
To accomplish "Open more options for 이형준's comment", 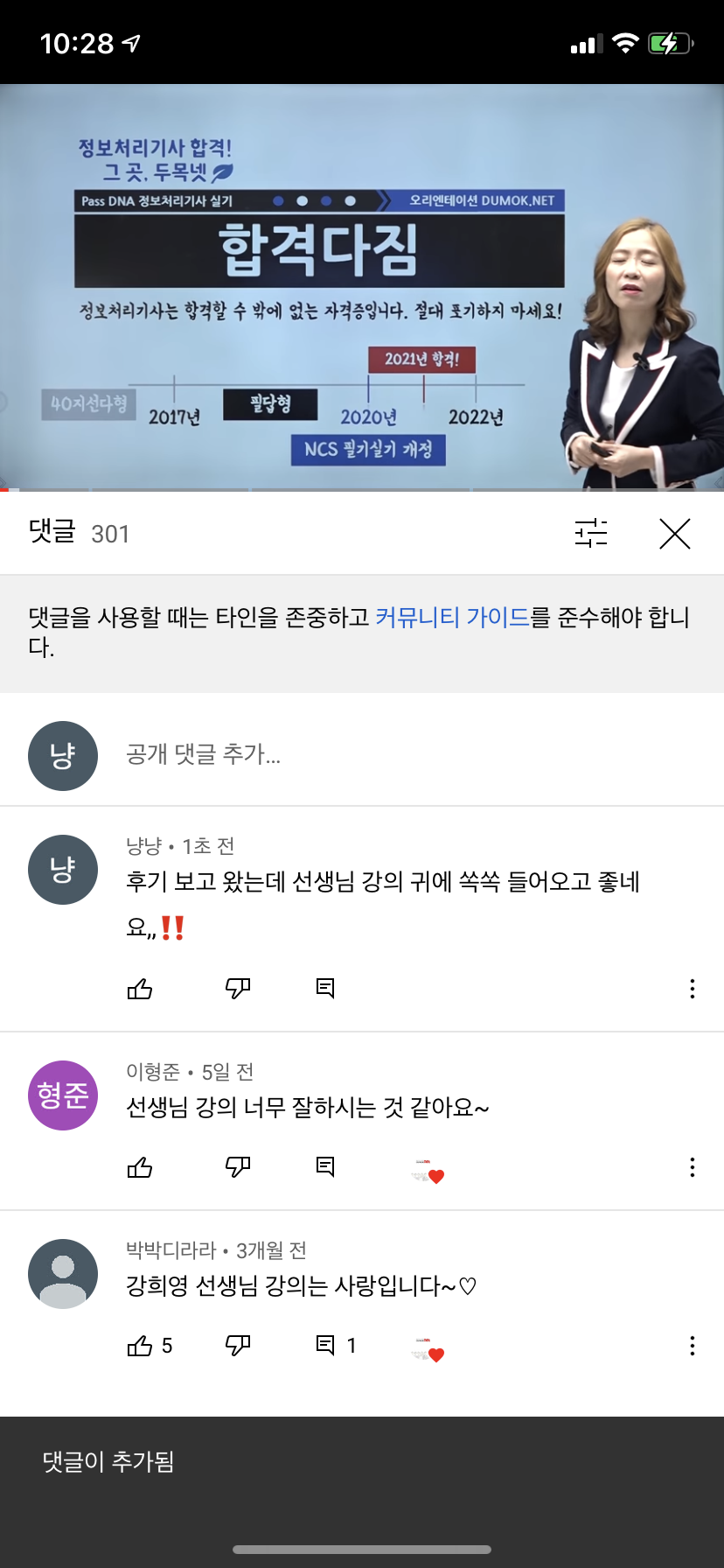I will (x=692, y=1167).
